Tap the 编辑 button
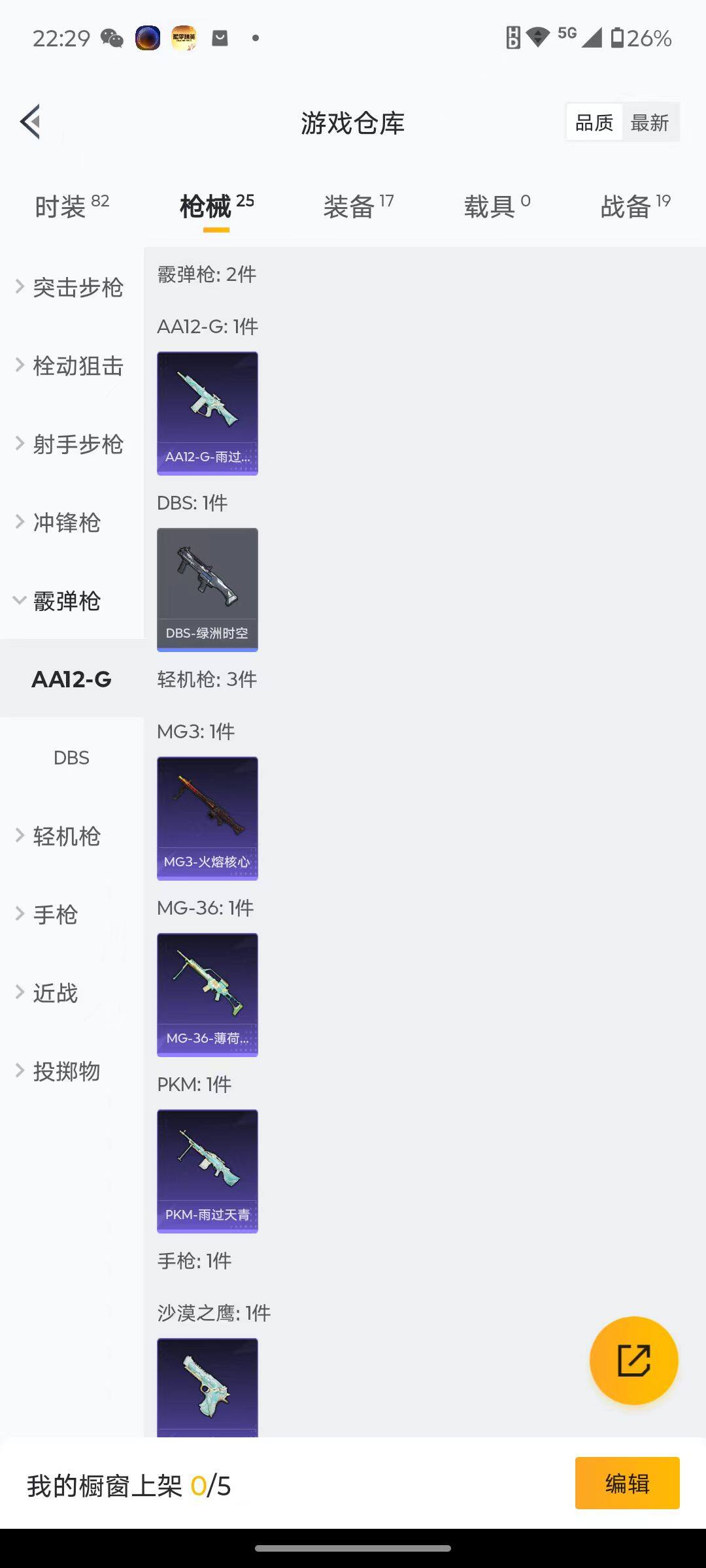 pyautogui.click(x=626, y=1482)
